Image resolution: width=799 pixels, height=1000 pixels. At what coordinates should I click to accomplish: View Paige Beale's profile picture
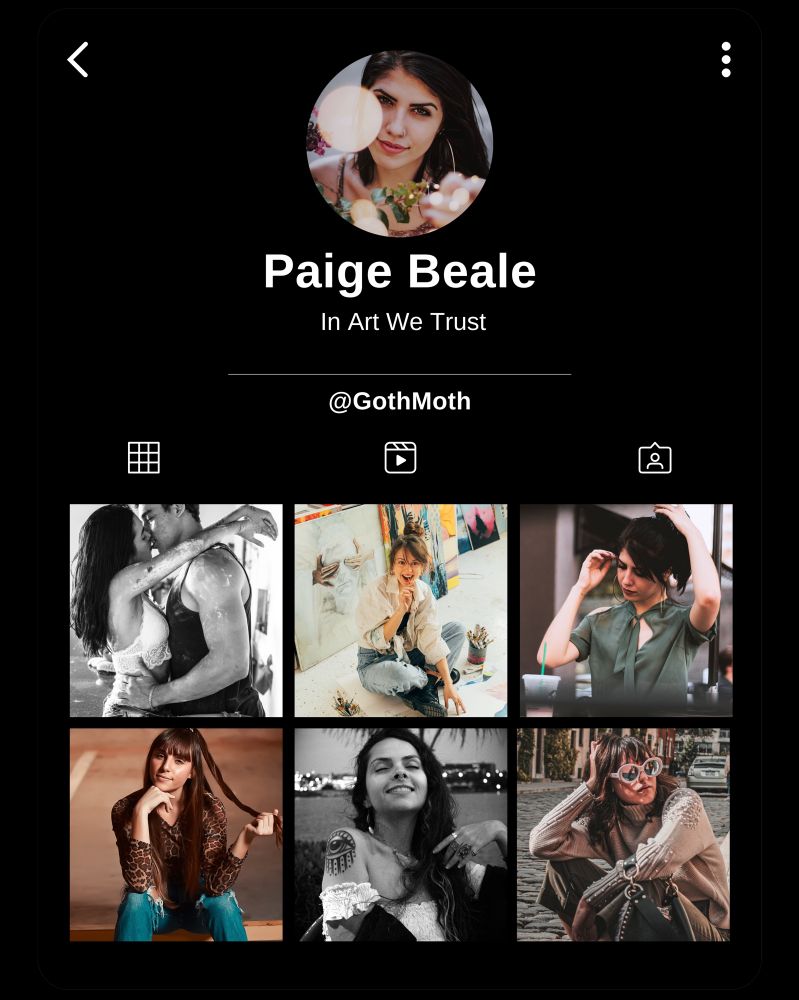point(399,144)
